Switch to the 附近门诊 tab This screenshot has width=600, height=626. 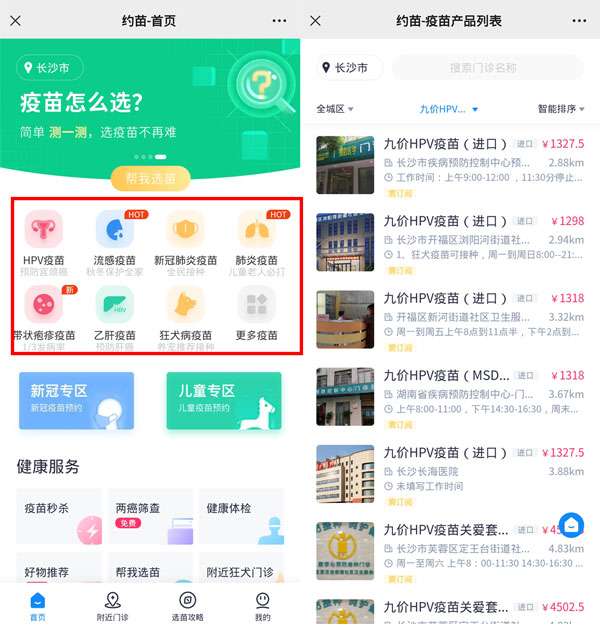[112, 604]
